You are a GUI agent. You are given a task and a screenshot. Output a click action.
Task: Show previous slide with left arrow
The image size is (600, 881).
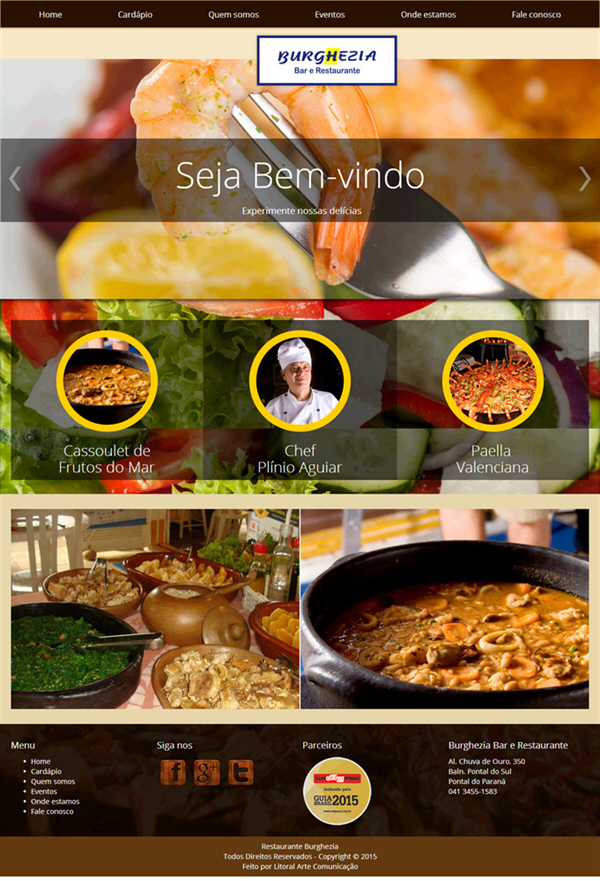coord(15,179)
